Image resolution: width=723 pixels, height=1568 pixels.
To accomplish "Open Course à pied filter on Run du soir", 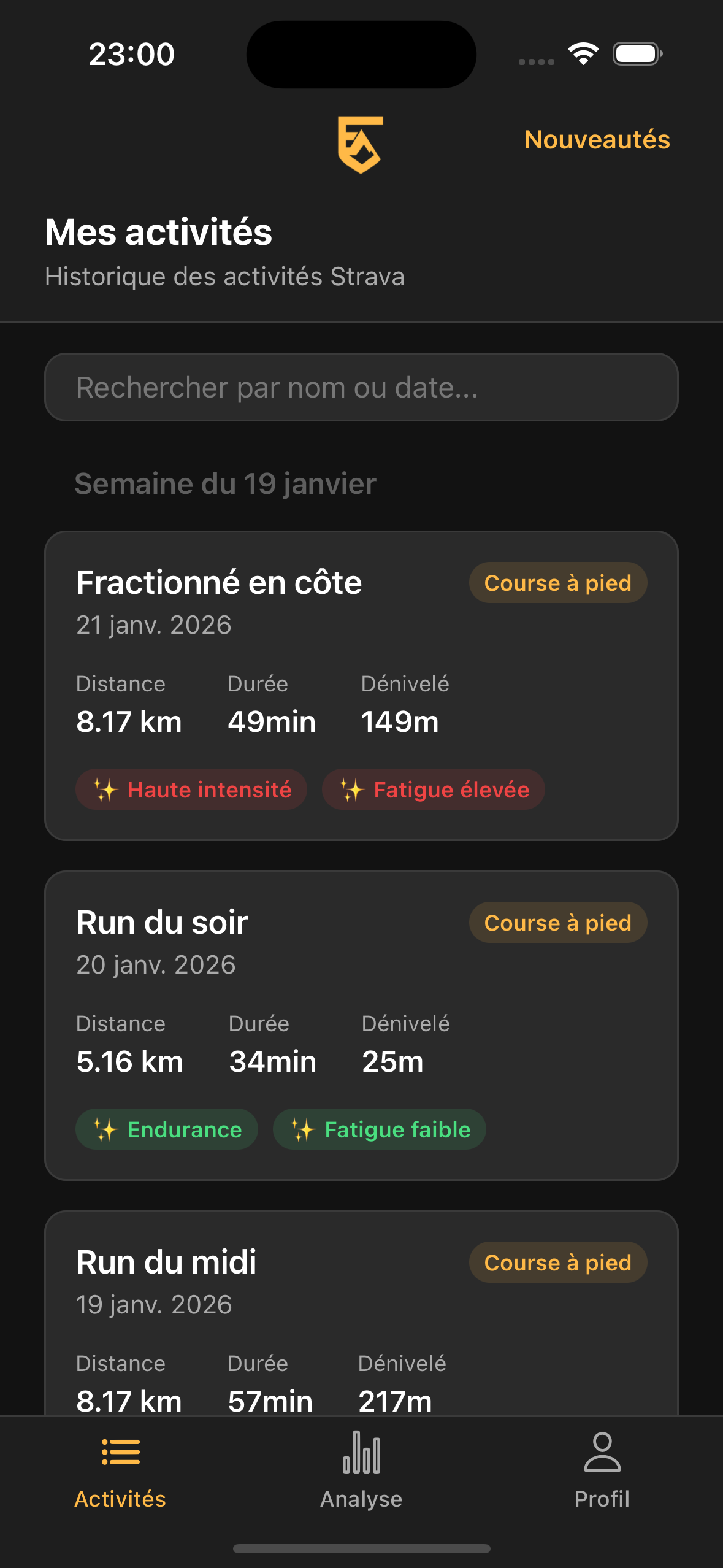I will [557, 922].
